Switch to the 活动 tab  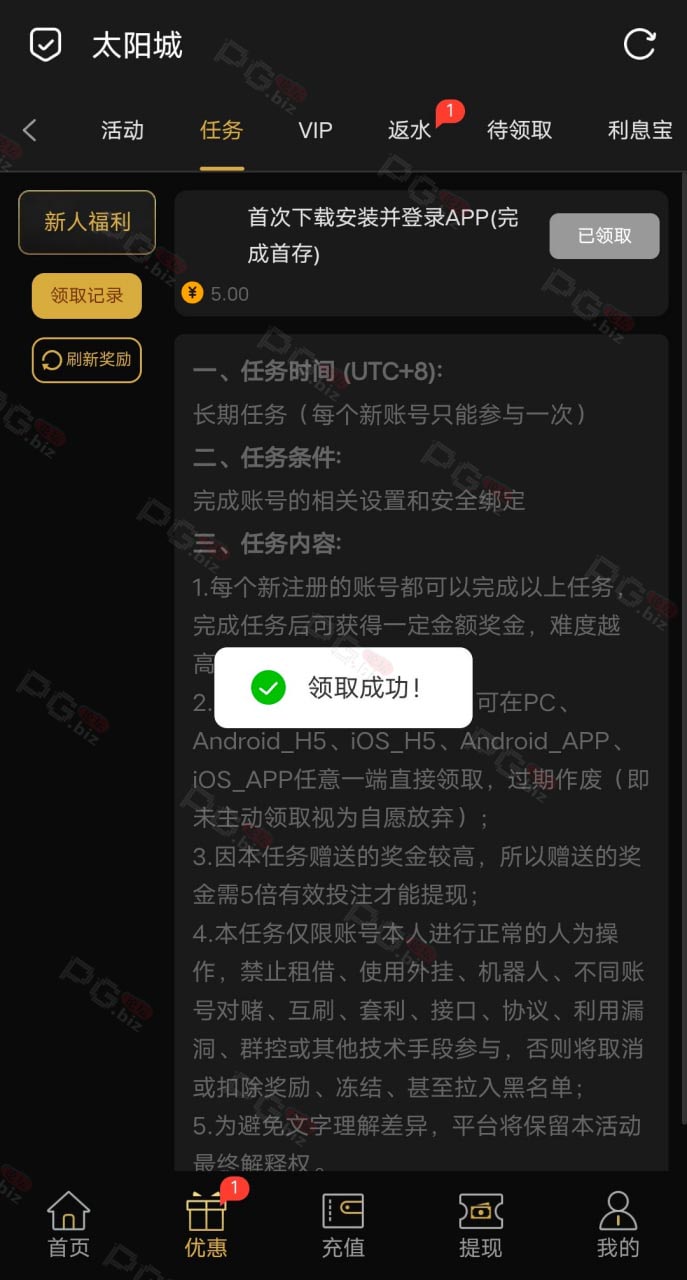pyautogui.click(x=122, y=130)
